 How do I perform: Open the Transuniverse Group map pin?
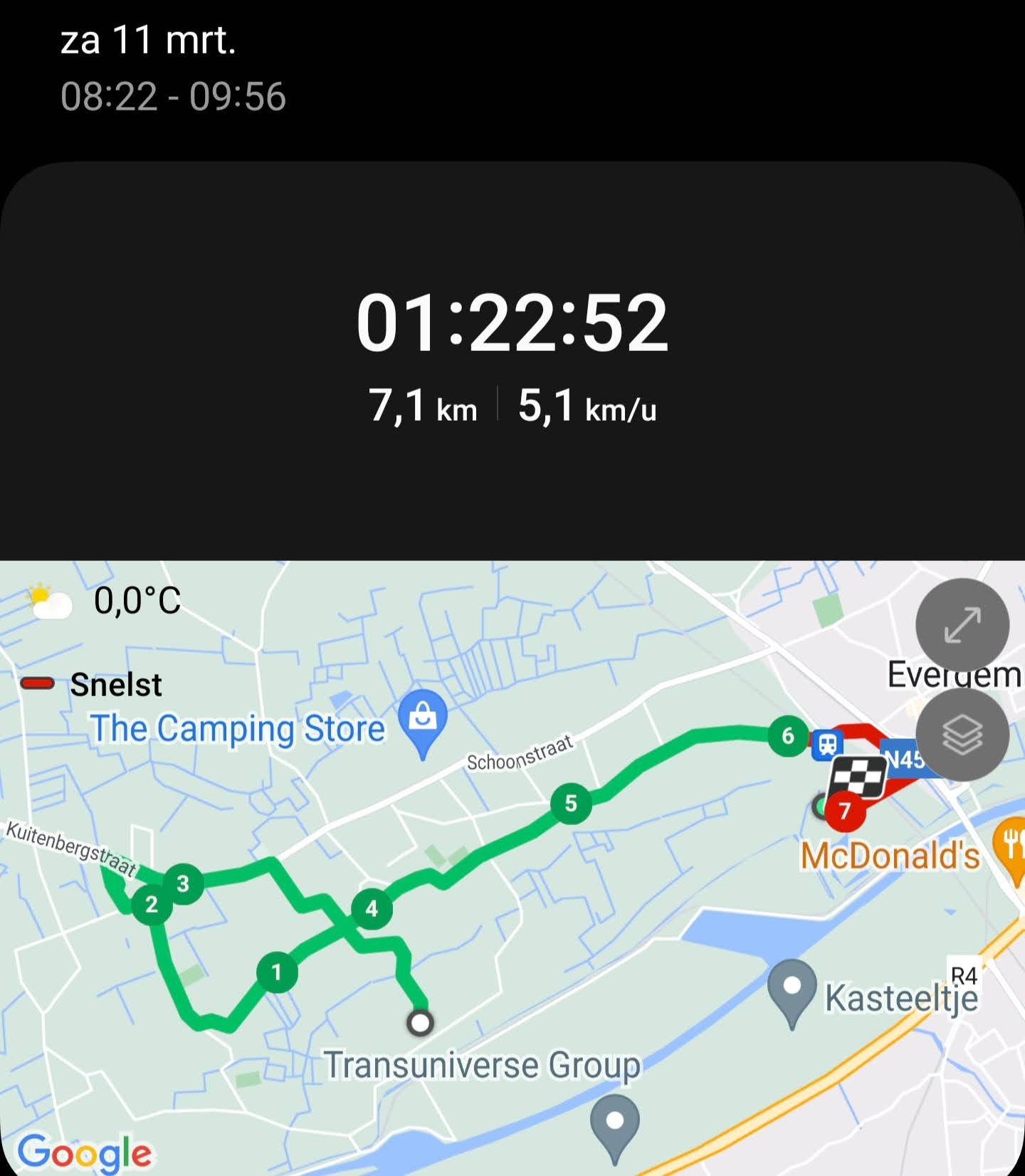point(614,1123)
